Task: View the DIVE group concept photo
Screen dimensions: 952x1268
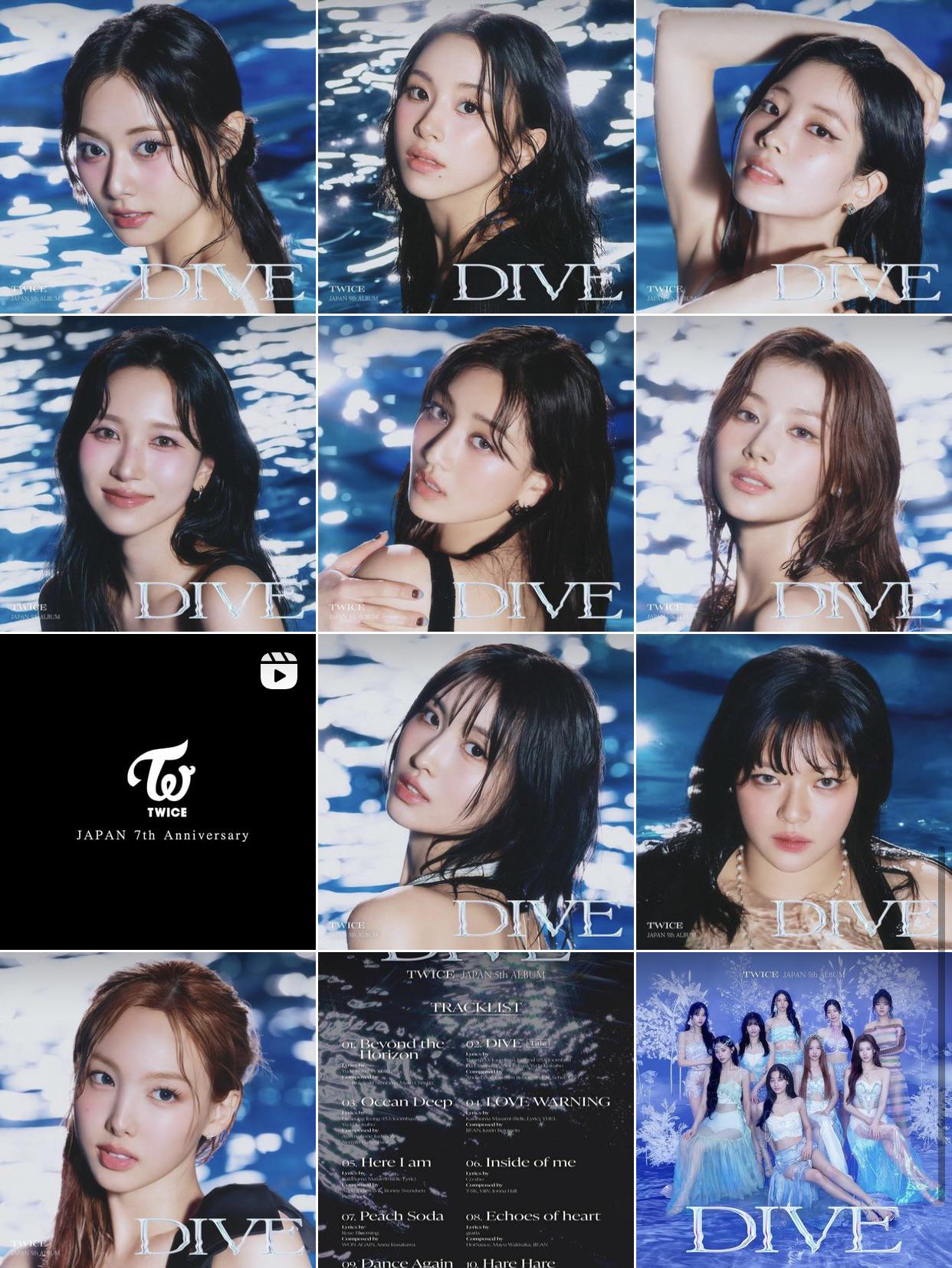Action: pos(793,1108)
